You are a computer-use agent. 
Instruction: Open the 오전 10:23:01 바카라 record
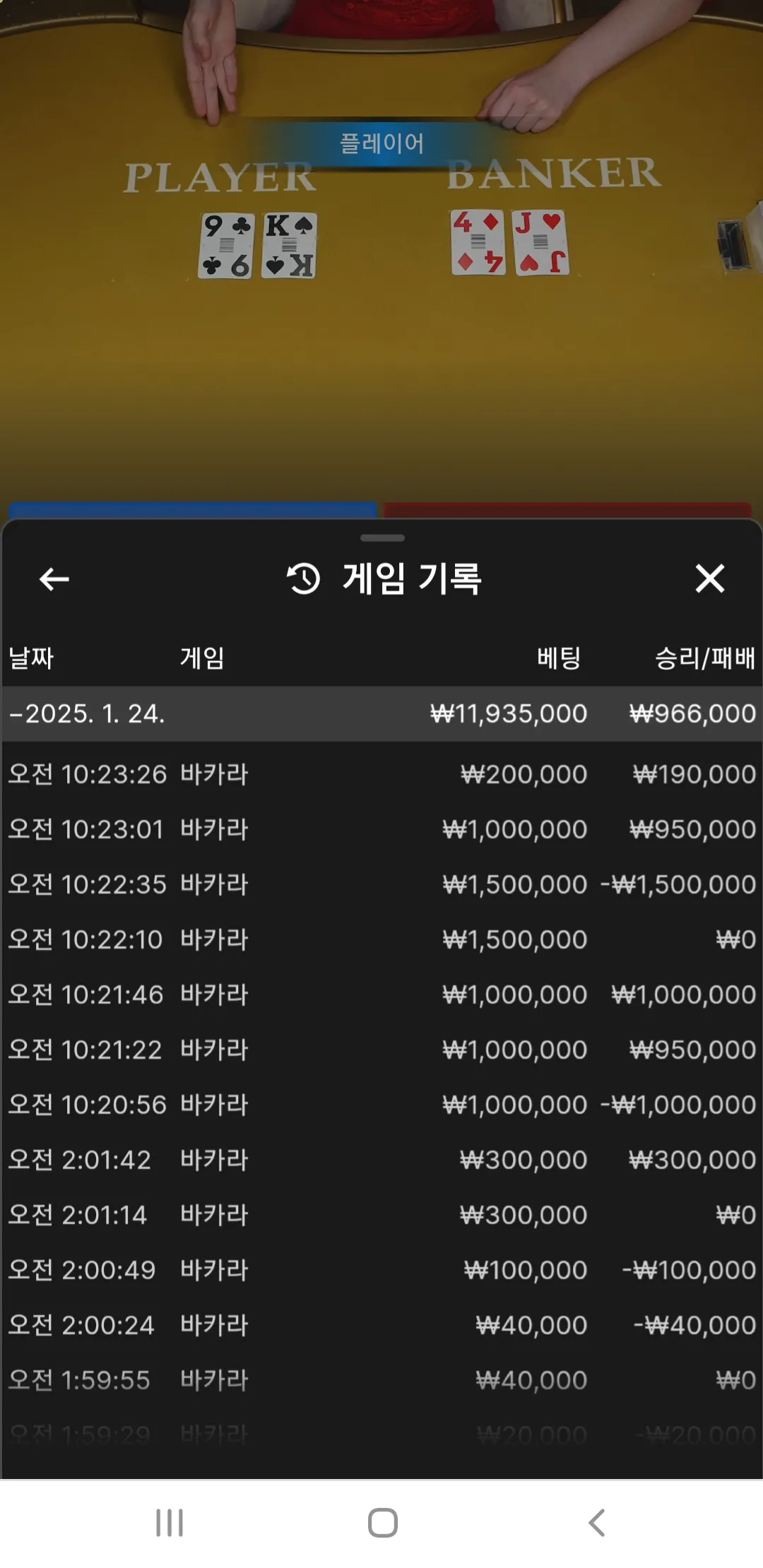[381, 829]
